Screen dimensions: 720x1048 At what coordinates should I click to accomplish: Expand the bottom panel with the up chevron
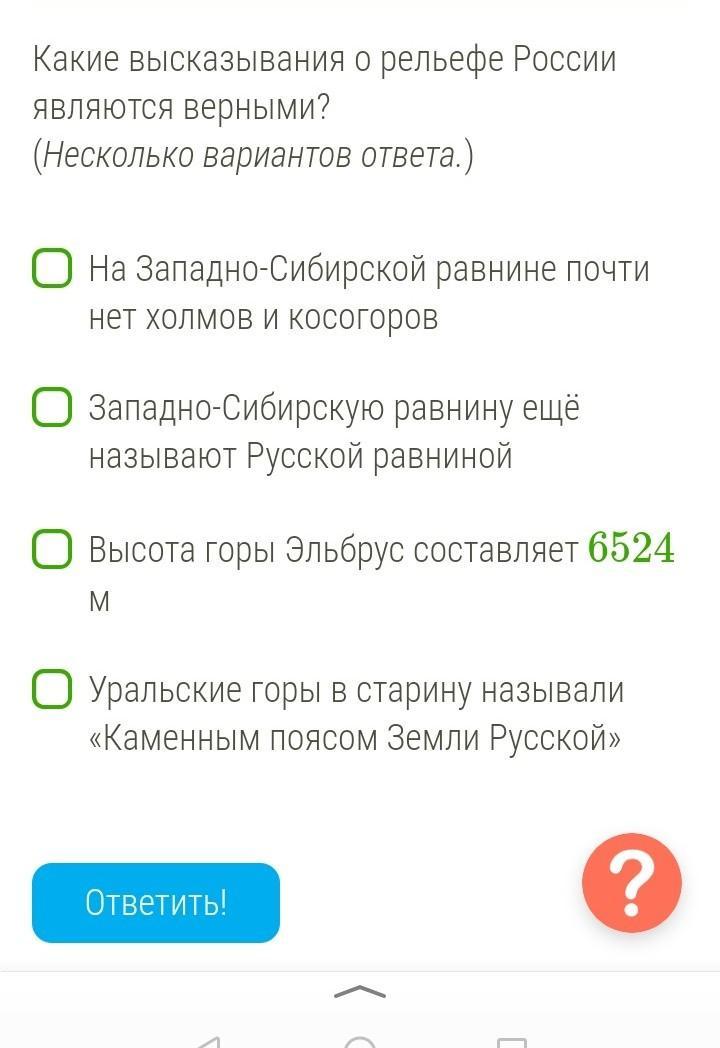[359, 992]
